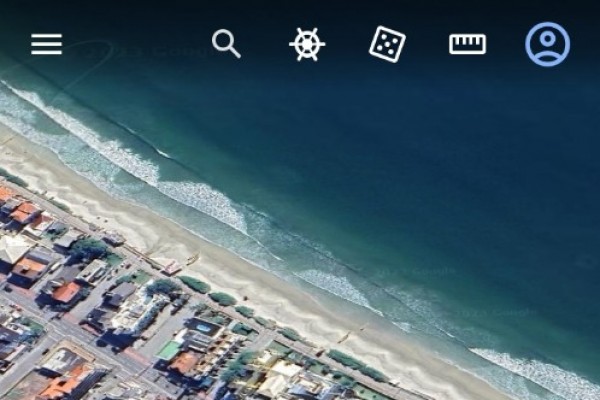Open the account profile icon
This screenshot has width=600, height=400.
pos(547,44)
